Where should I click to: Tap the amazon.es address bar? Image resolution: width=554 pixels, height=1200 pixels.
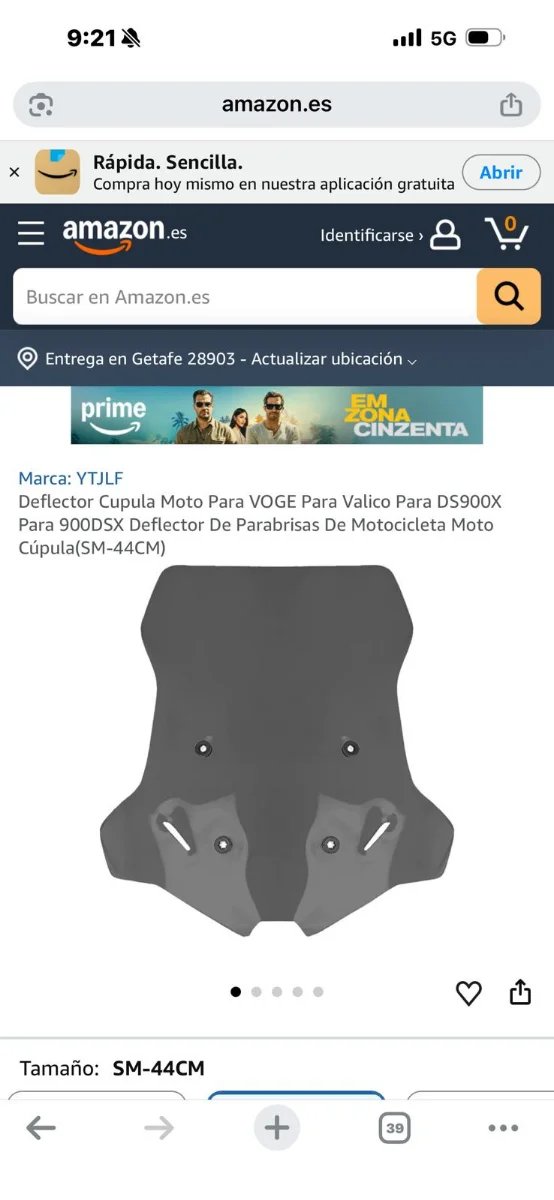tap(277, 104)
